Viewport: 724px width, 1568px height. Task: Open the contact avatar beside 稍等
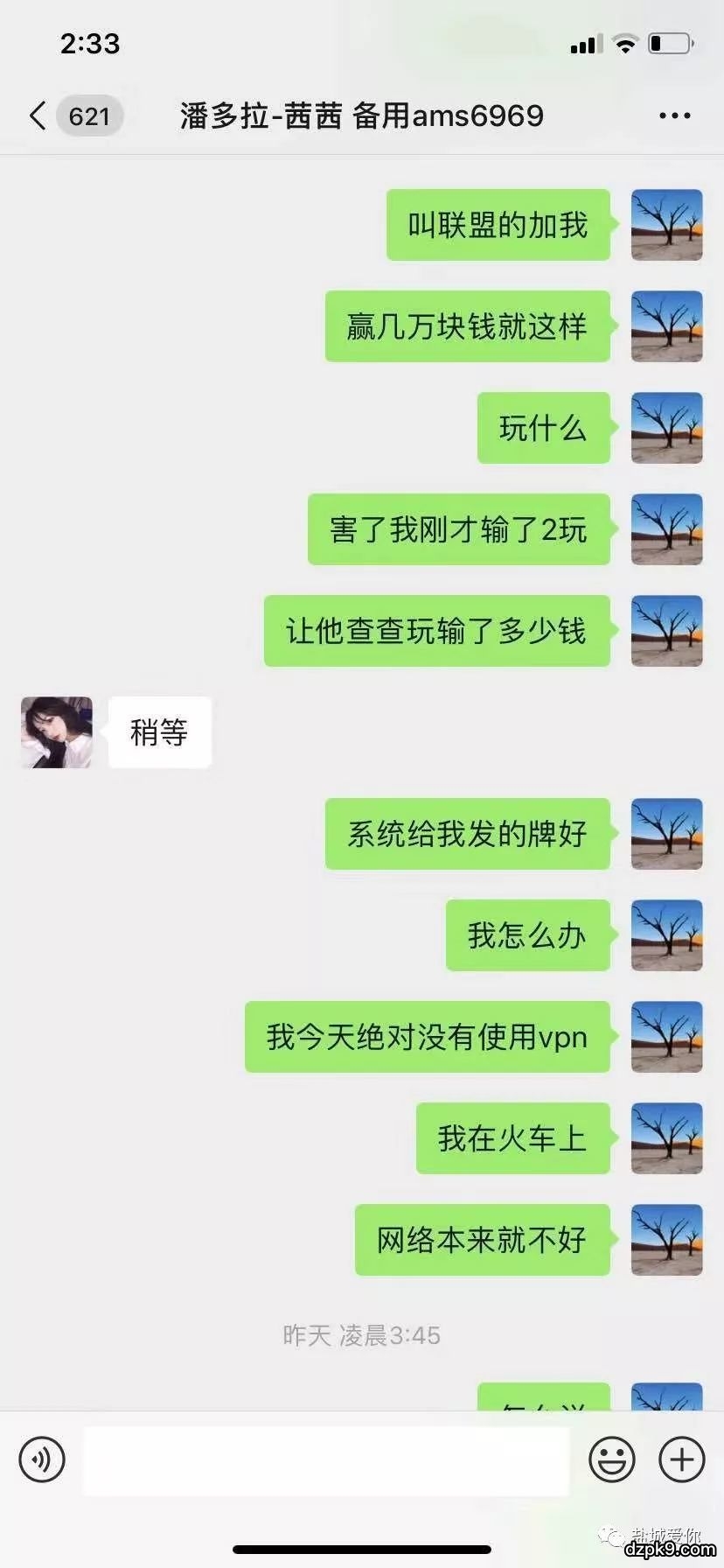point(57,732)
